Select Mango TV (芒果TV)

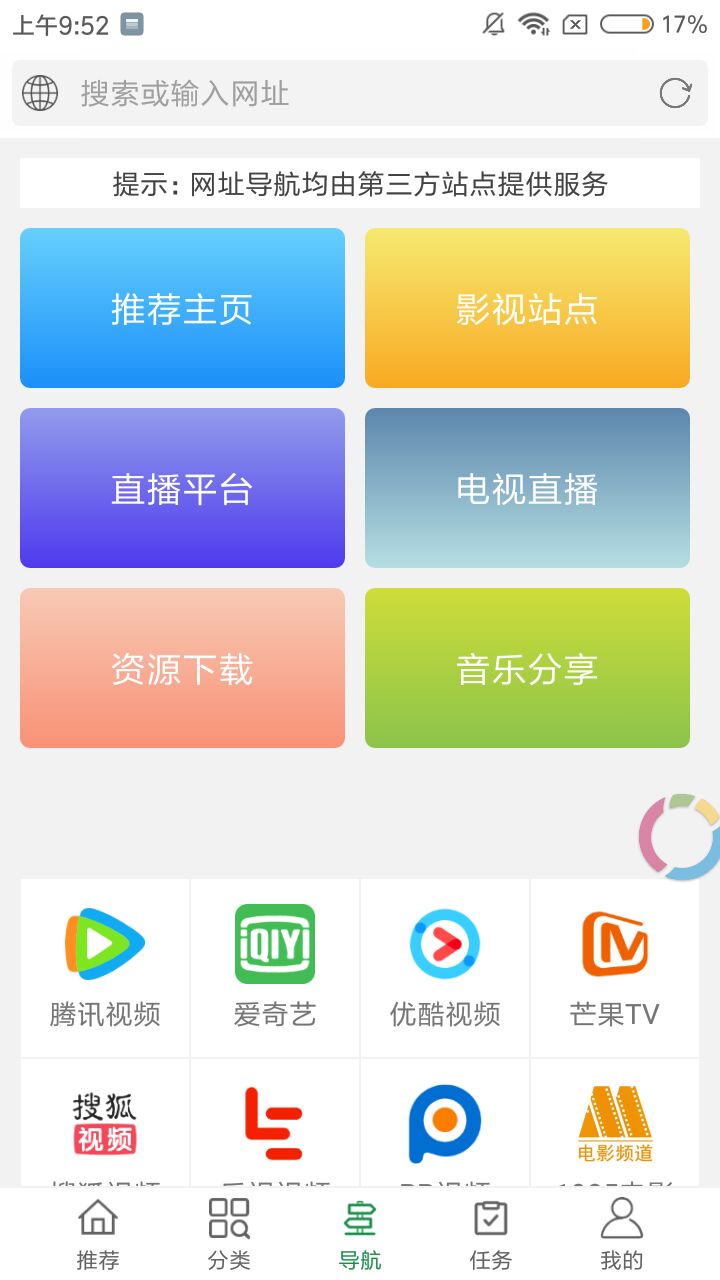point(614,965)
